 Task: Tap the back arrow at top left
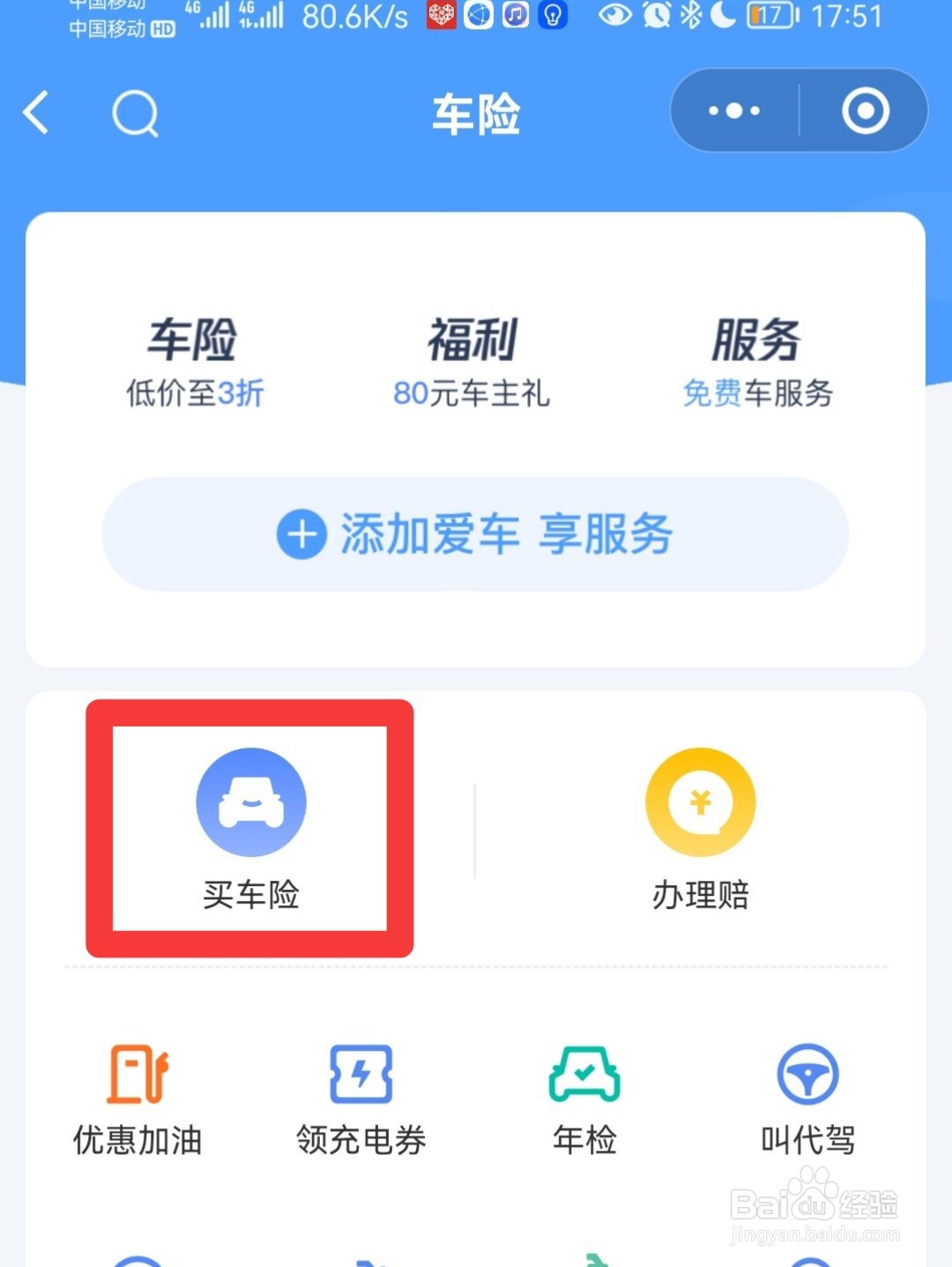(x=35, y=112)
